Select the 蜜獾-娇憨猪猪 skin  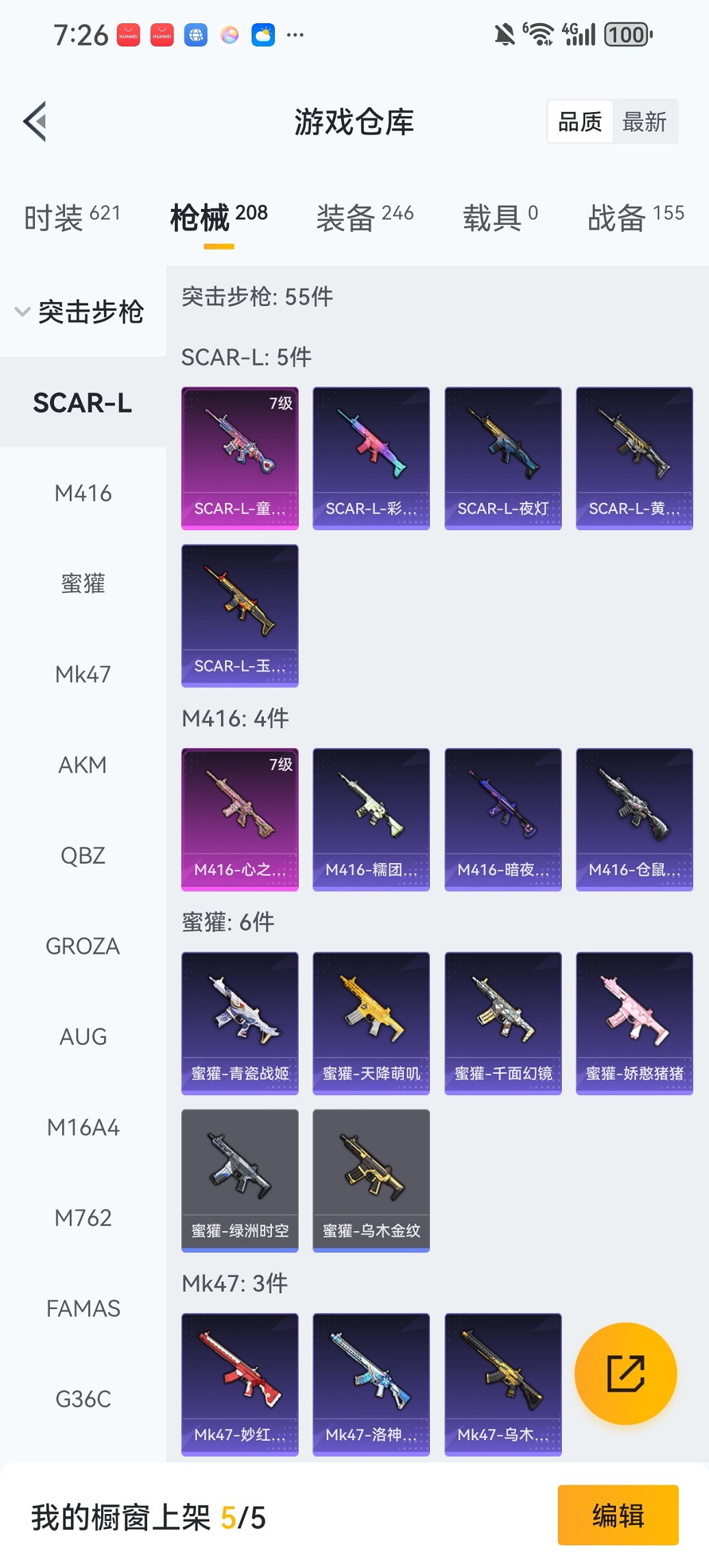pyautogui.click(x=634, y=1023)
